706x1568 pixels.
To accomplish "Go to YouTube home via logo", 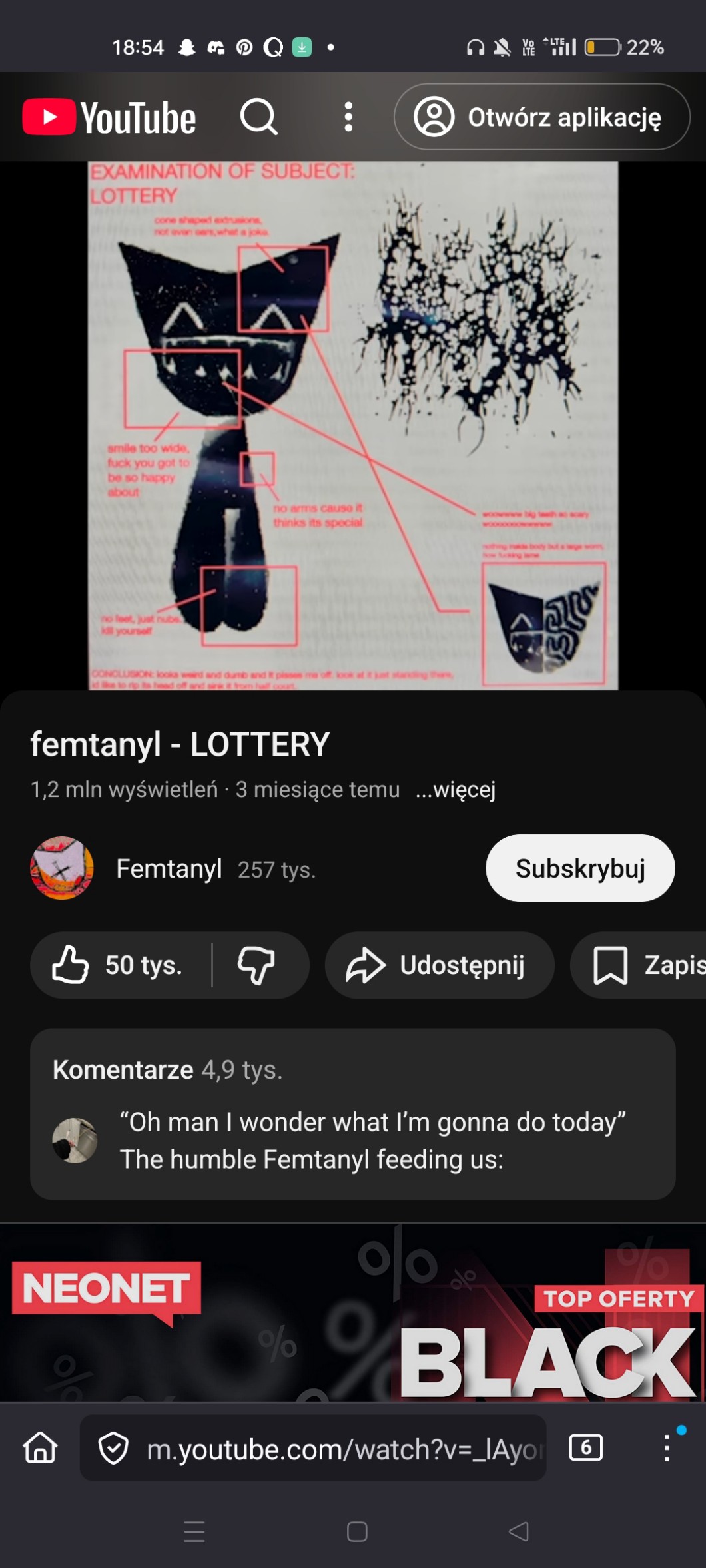I will (x=109, y=117).
